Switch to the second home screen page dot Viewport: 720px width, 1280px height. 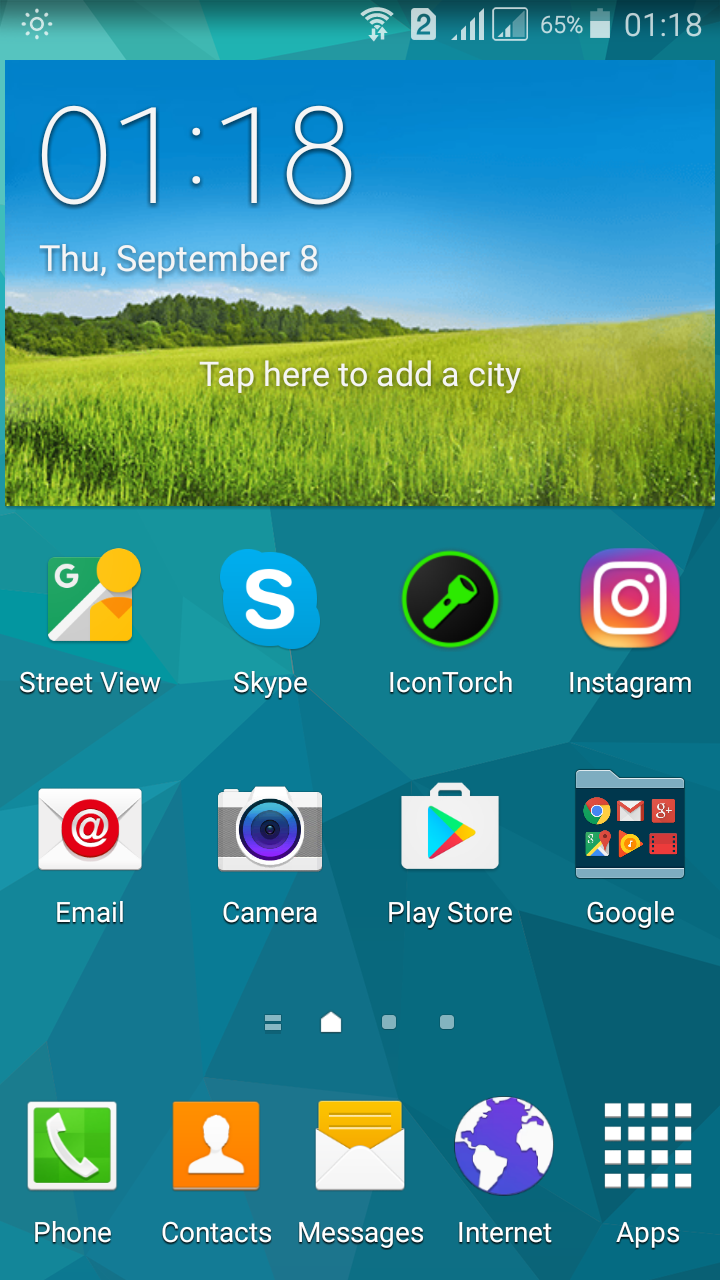click(388, 1022)
